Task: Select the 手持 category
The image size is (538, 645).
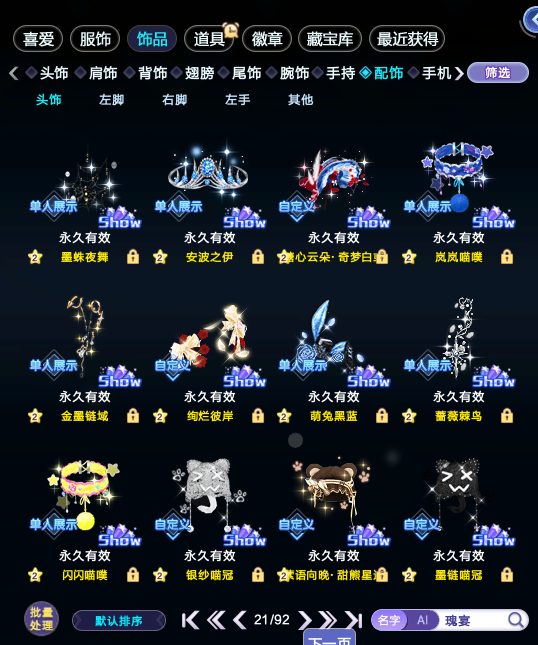Action: pos(340,73)
